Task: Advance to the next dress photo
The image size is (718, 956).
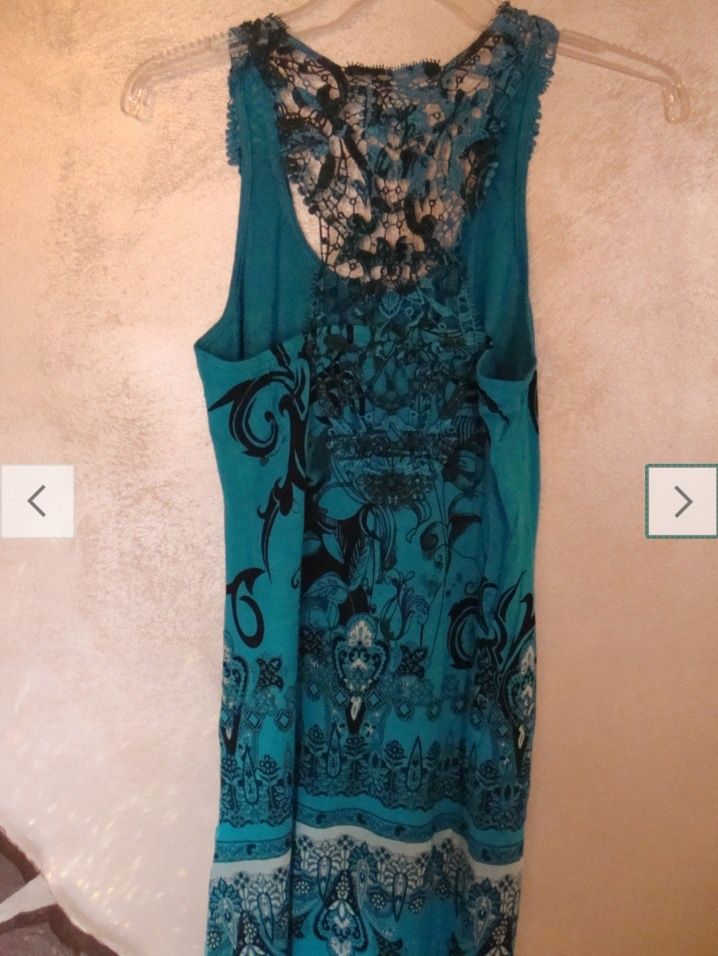Action: point(681,501)
